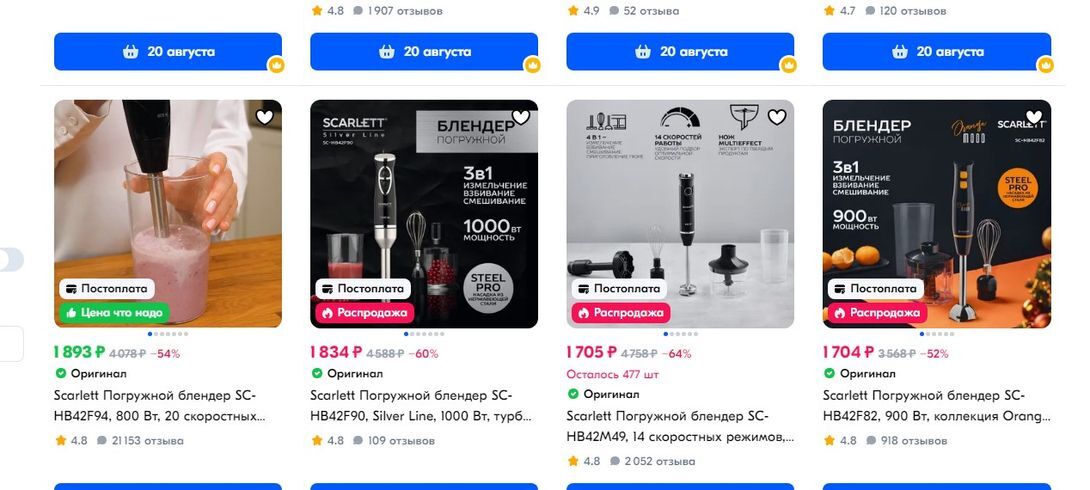Favorite the SC-HB42F90 Silver Line blender
This screenshot has height=490, width=1090.
(521, 117)
